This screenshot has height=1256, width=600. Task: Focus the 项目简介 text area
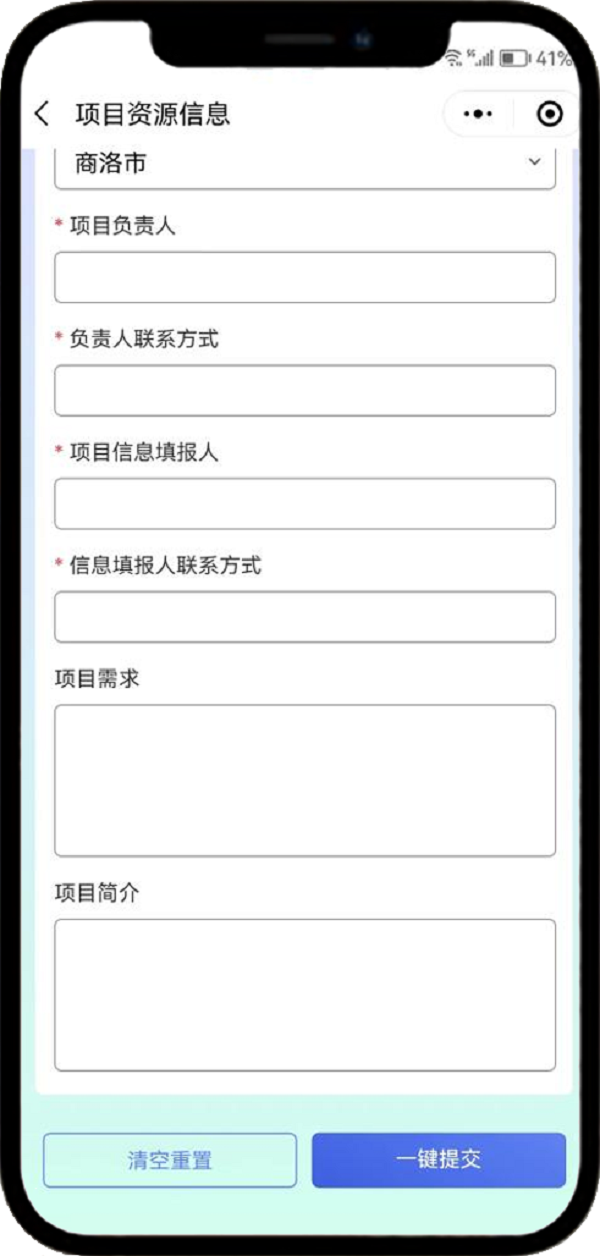[x=305, y=995]
